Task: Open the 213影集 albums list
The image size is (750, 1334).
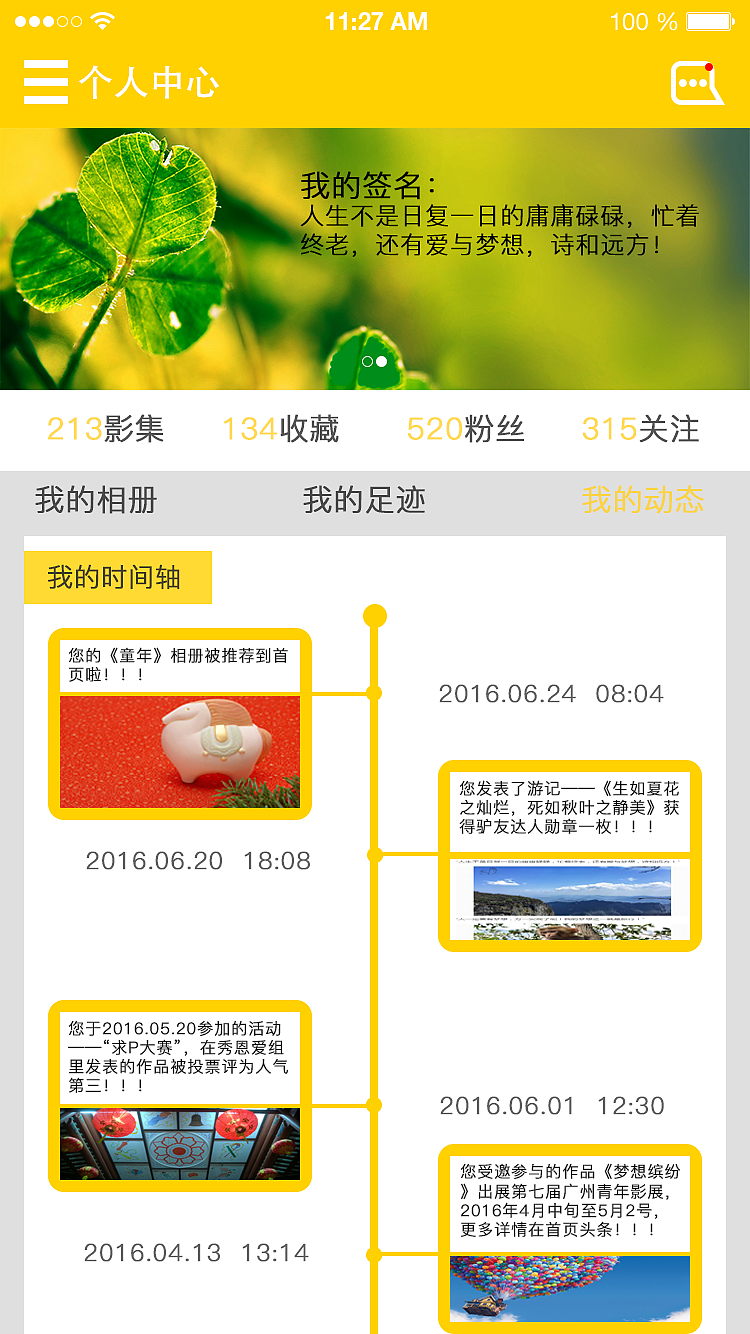Action: click(106, 429)
